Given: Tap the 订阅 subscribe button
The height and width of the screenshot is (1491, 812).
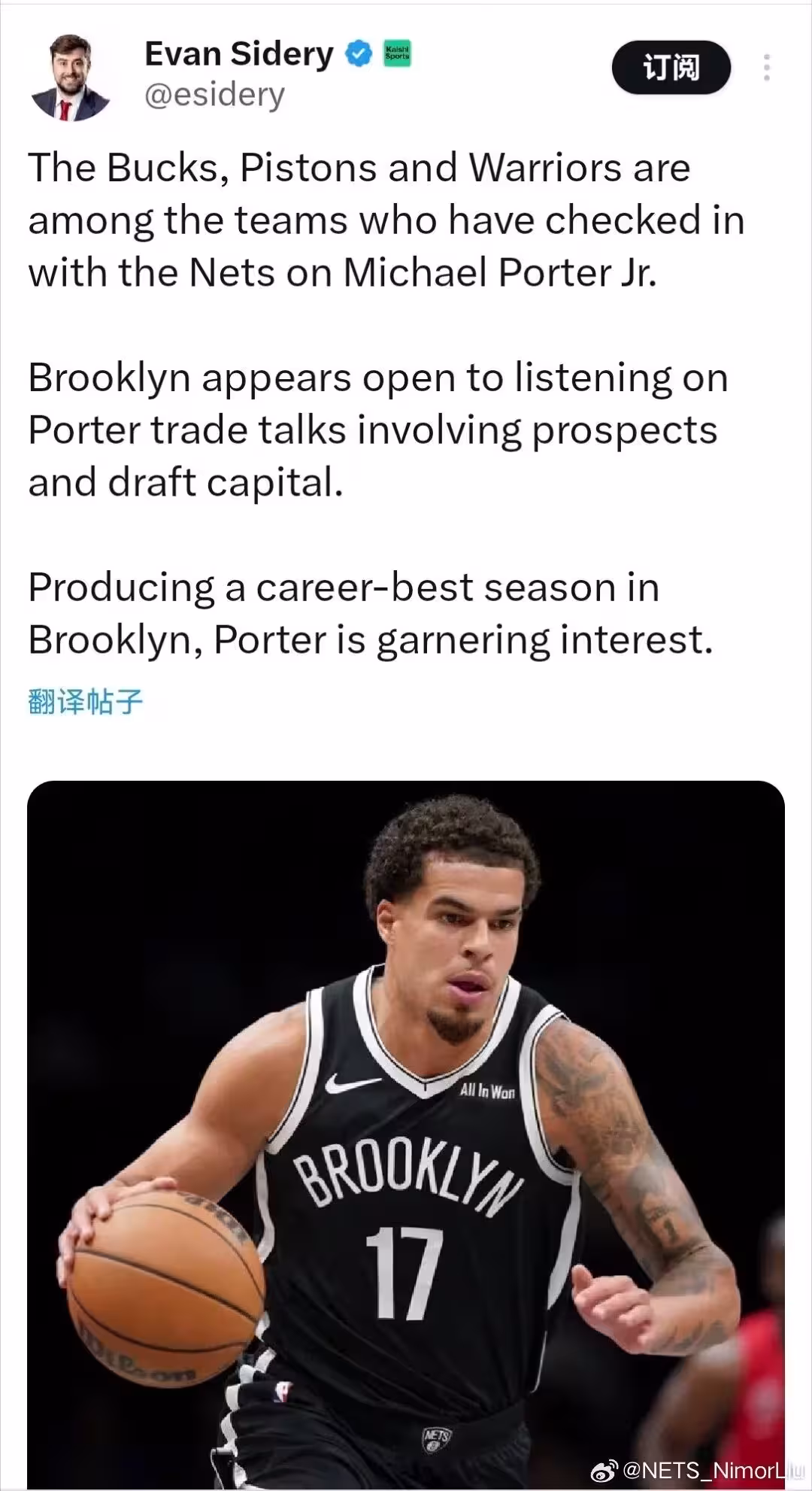Looking at the screenshot, I should tap(671, 68).
